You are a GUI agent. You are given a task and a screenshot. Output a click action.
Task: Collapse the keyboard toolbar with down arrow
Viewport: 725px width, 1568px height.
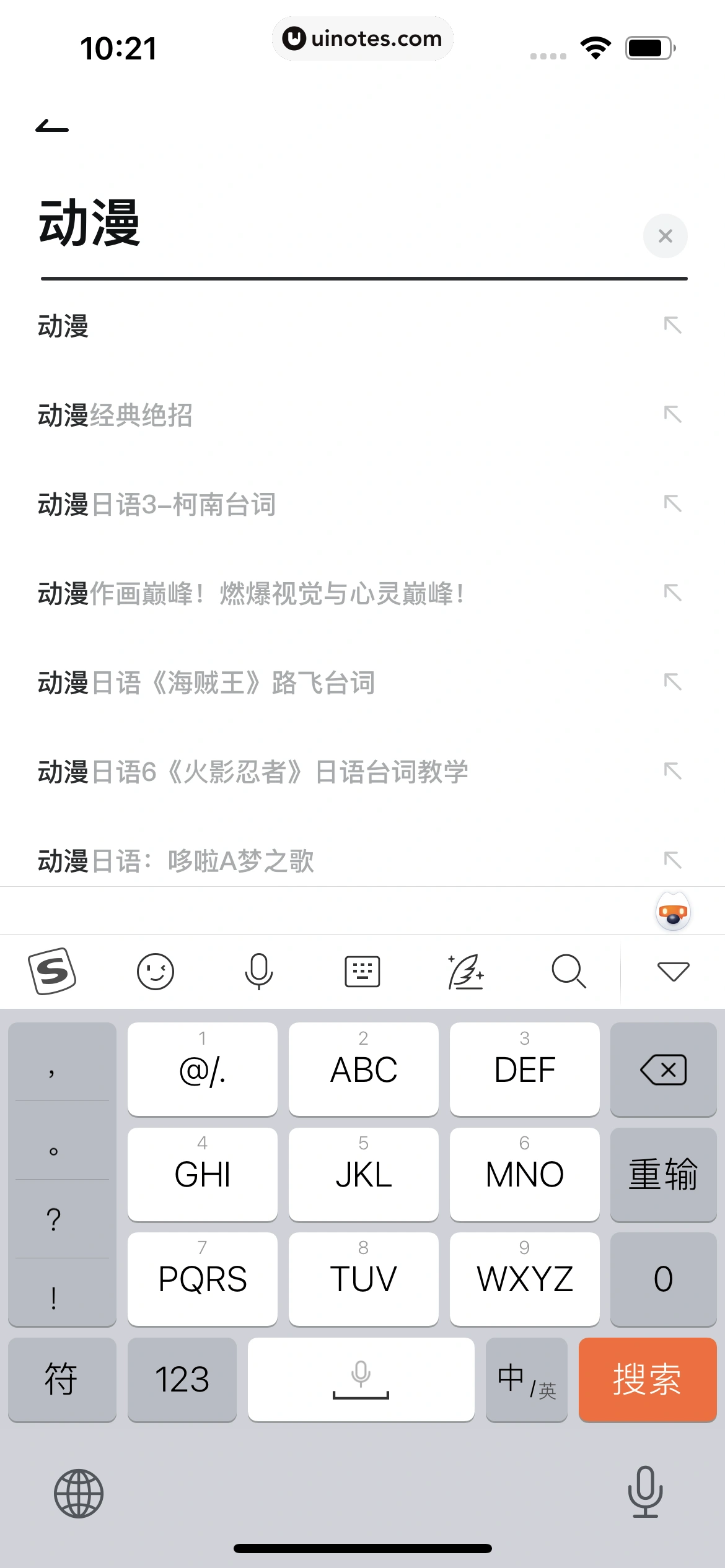coord(673,970)
